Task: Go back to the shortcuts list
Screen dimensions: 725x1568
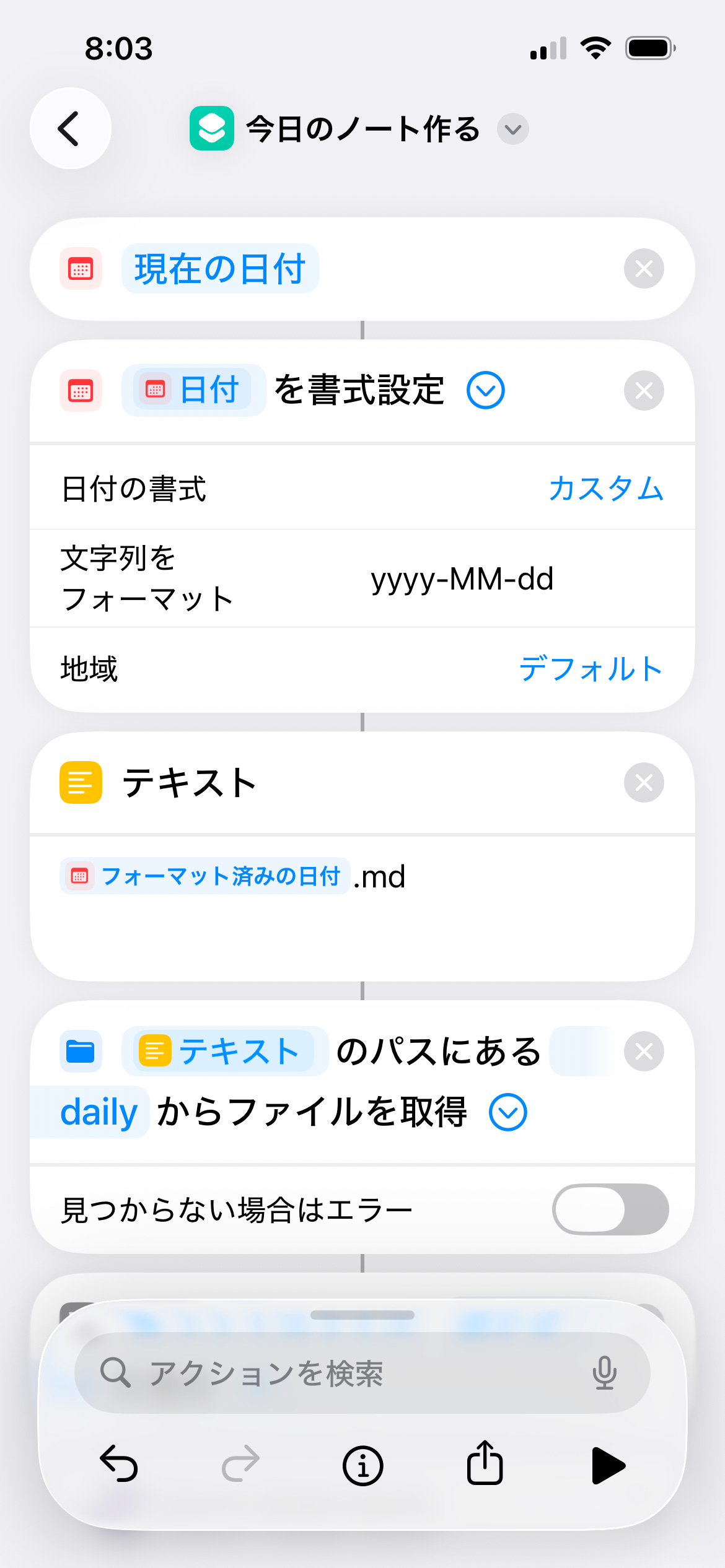Action: (x=71, y=129)
